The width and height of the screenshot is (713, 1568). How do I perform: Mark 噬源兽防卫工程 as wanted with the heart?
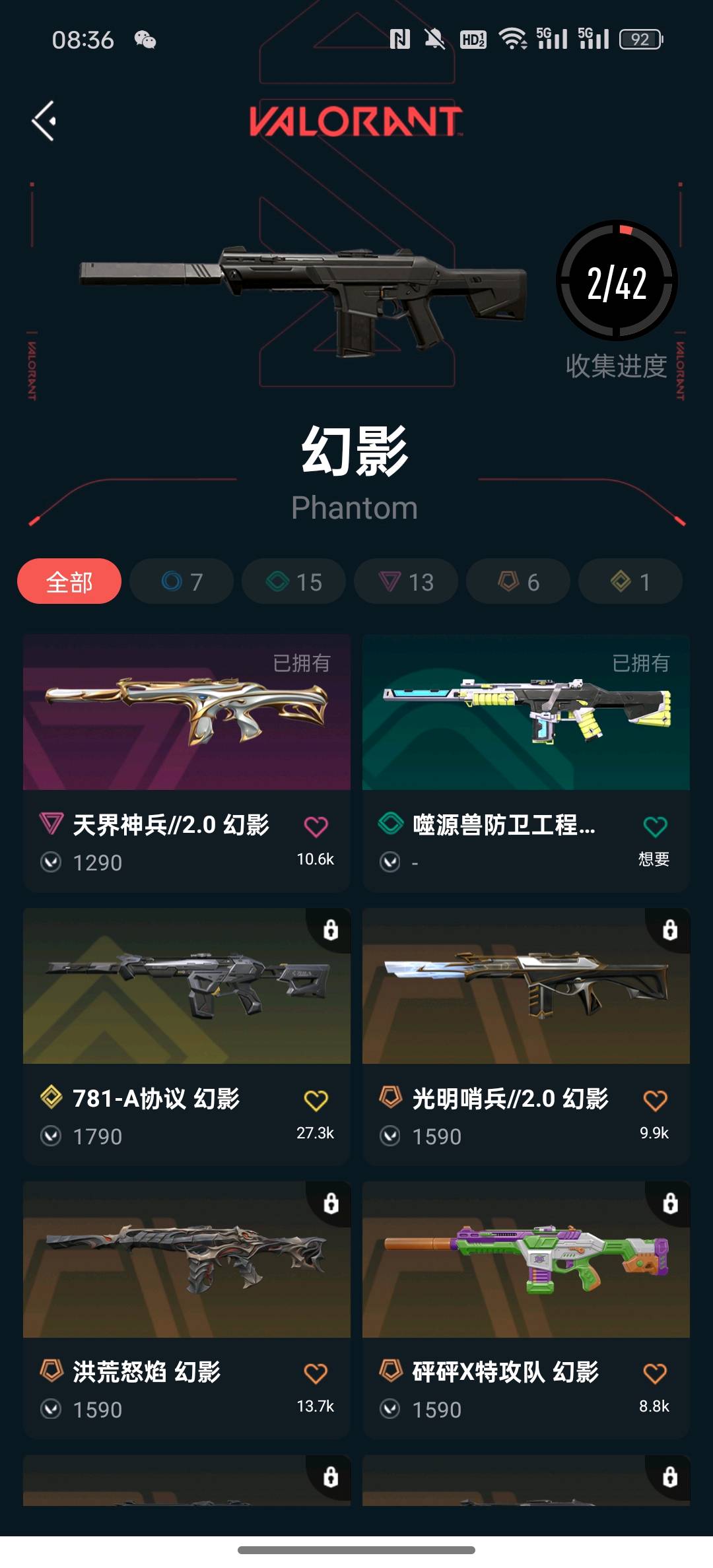tap(655, 826)
